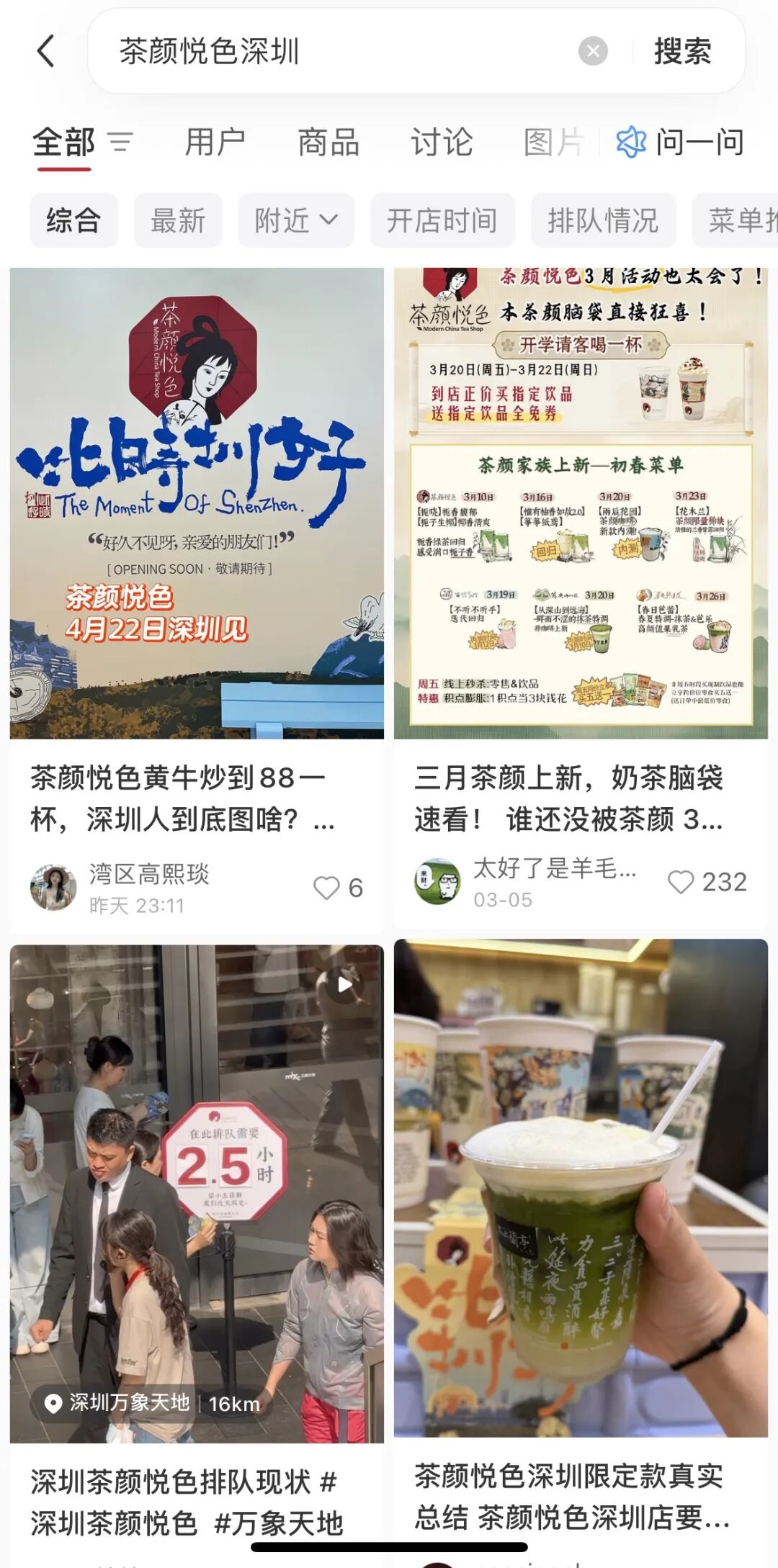778x1568 pixels.
Task: Open post 三月茶颜上新，奶茶脑袋速看
Action: (580, 798)
